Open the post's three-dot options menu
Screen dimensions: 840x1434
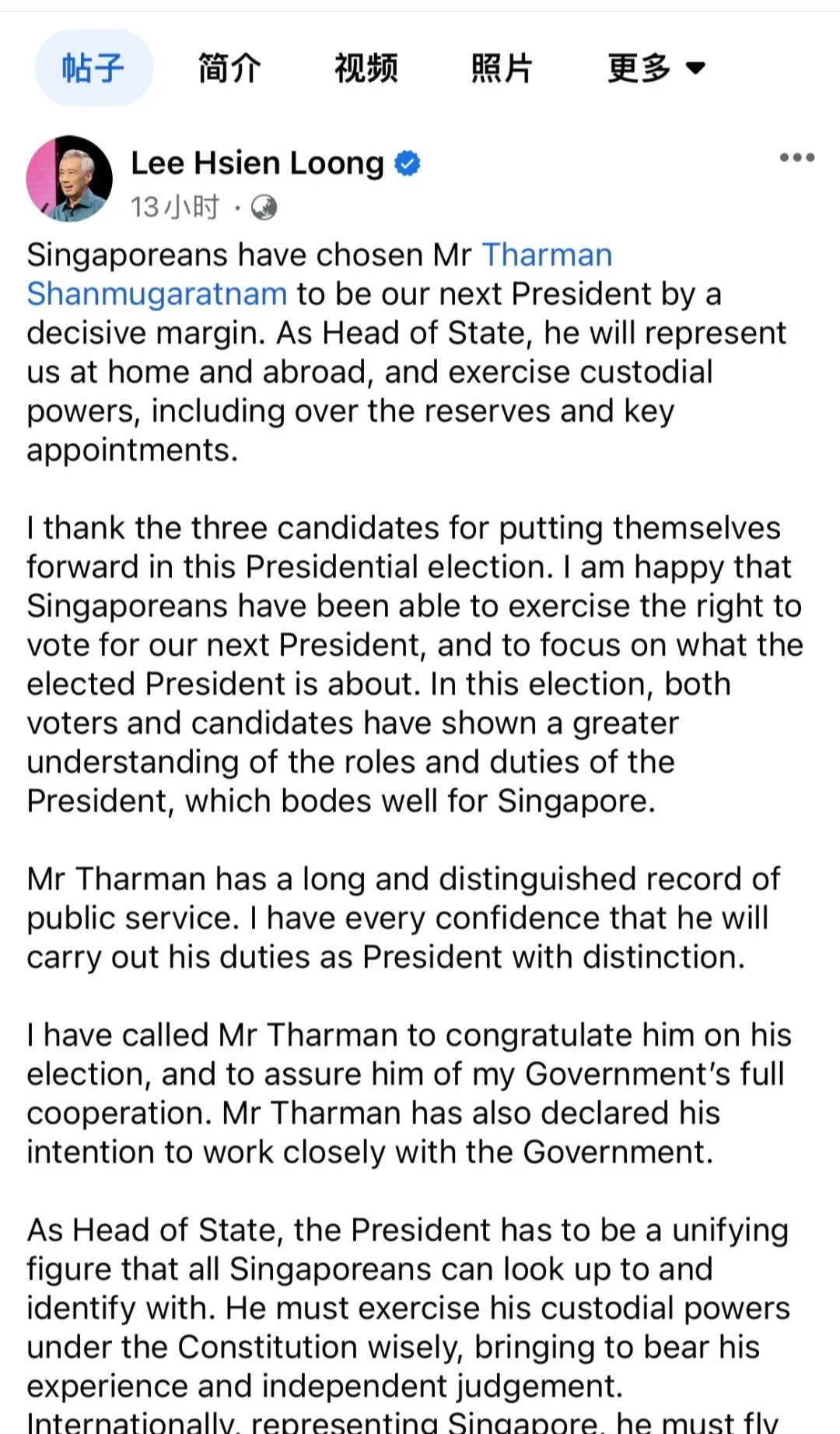(x=797, y=157)
